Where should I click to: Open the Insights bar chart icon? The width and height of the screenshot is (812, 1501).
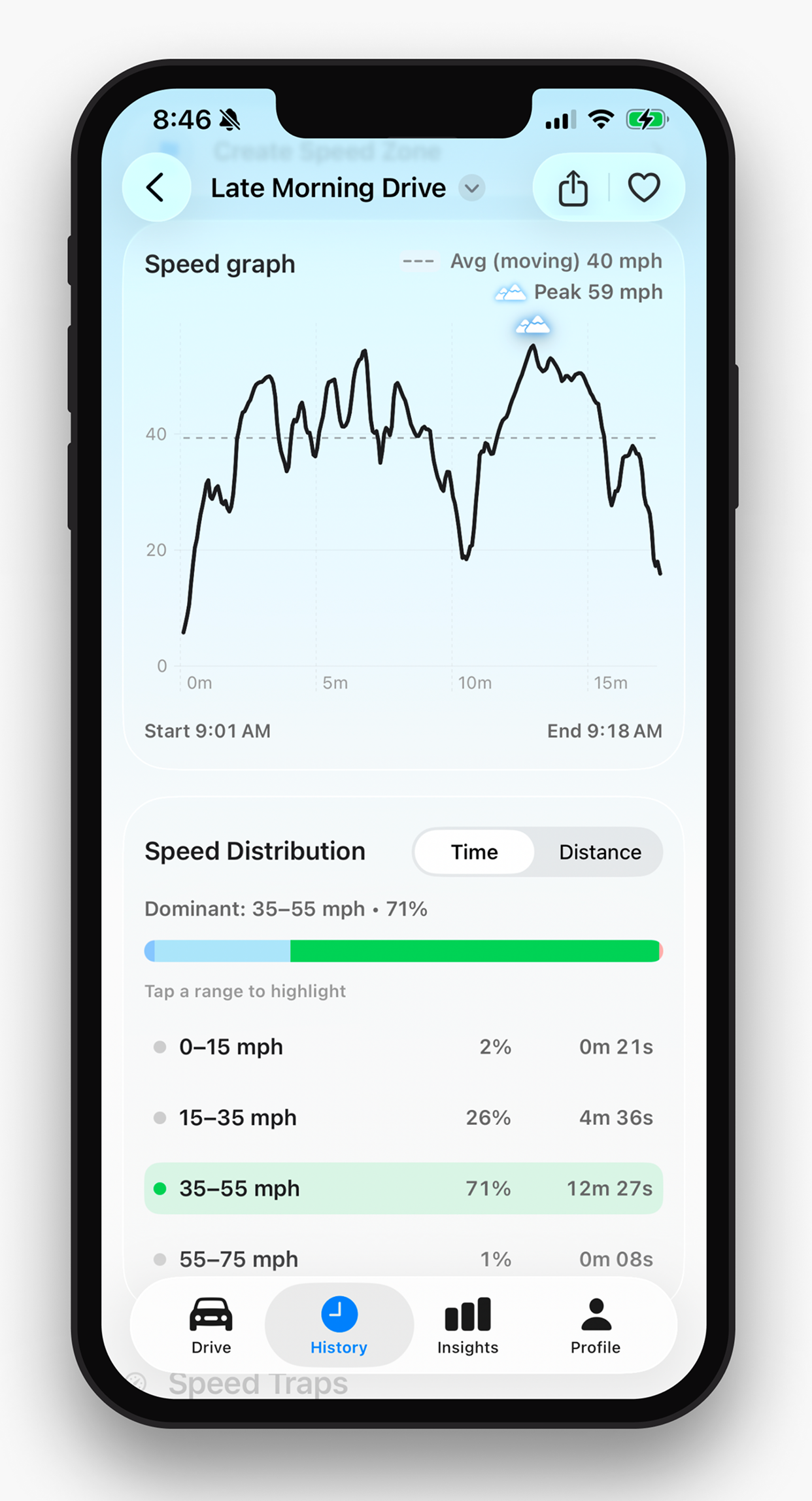pos(467,1313)
